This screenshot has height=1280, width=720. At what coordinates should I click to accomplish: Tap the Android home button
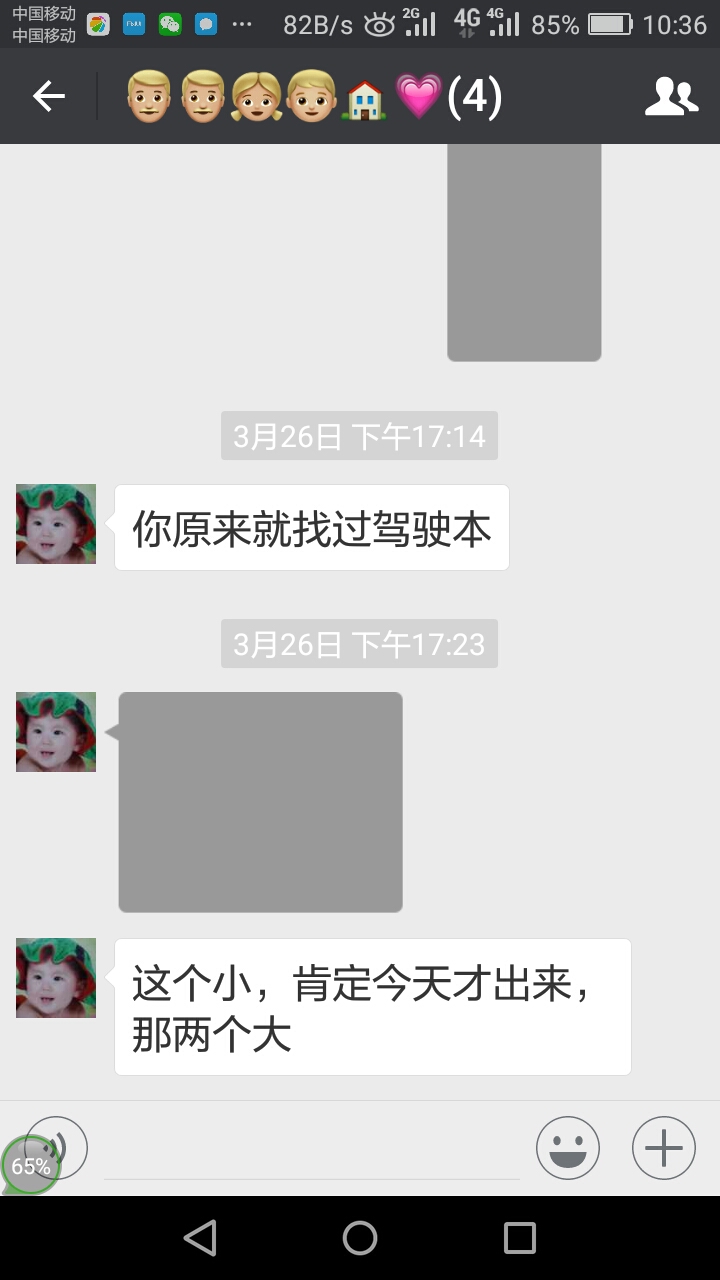click(360, 1238)
